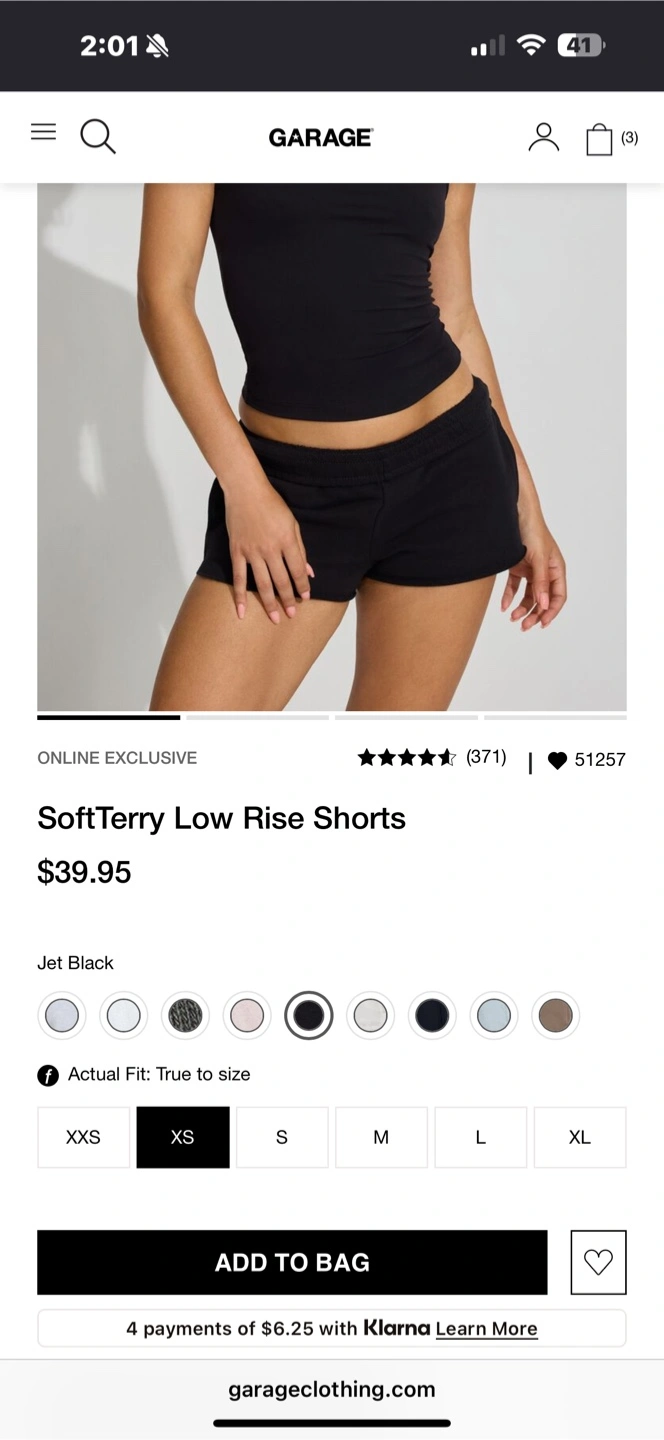Select the XXS size
664x1440 pixels.
tap(83, 1137)
